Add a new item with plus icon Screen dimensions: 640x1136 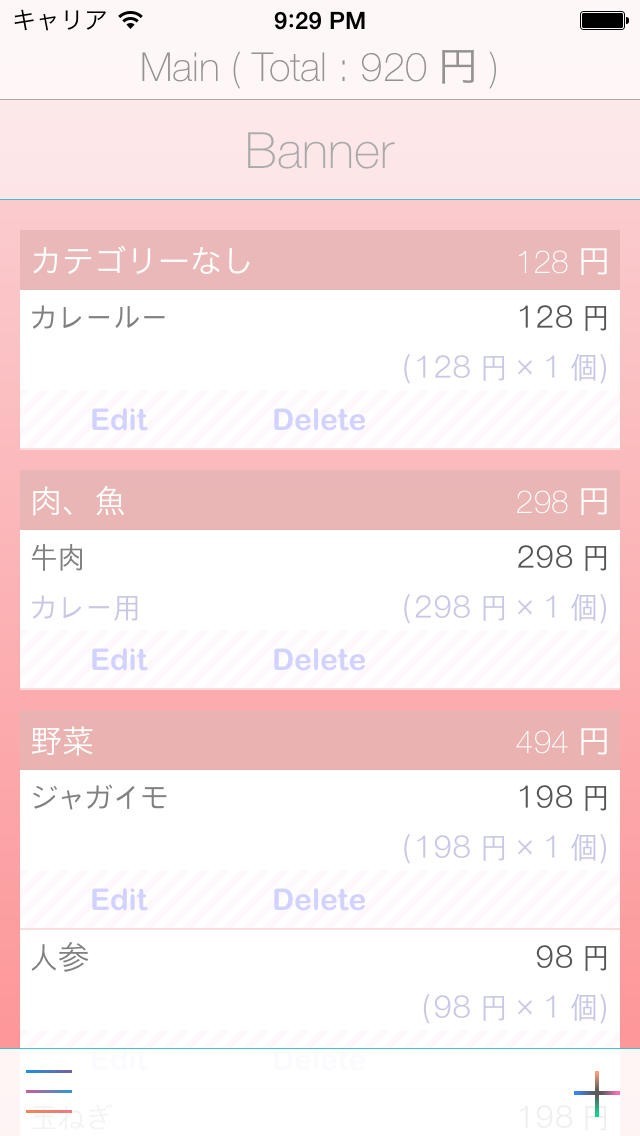point(596,1093)
